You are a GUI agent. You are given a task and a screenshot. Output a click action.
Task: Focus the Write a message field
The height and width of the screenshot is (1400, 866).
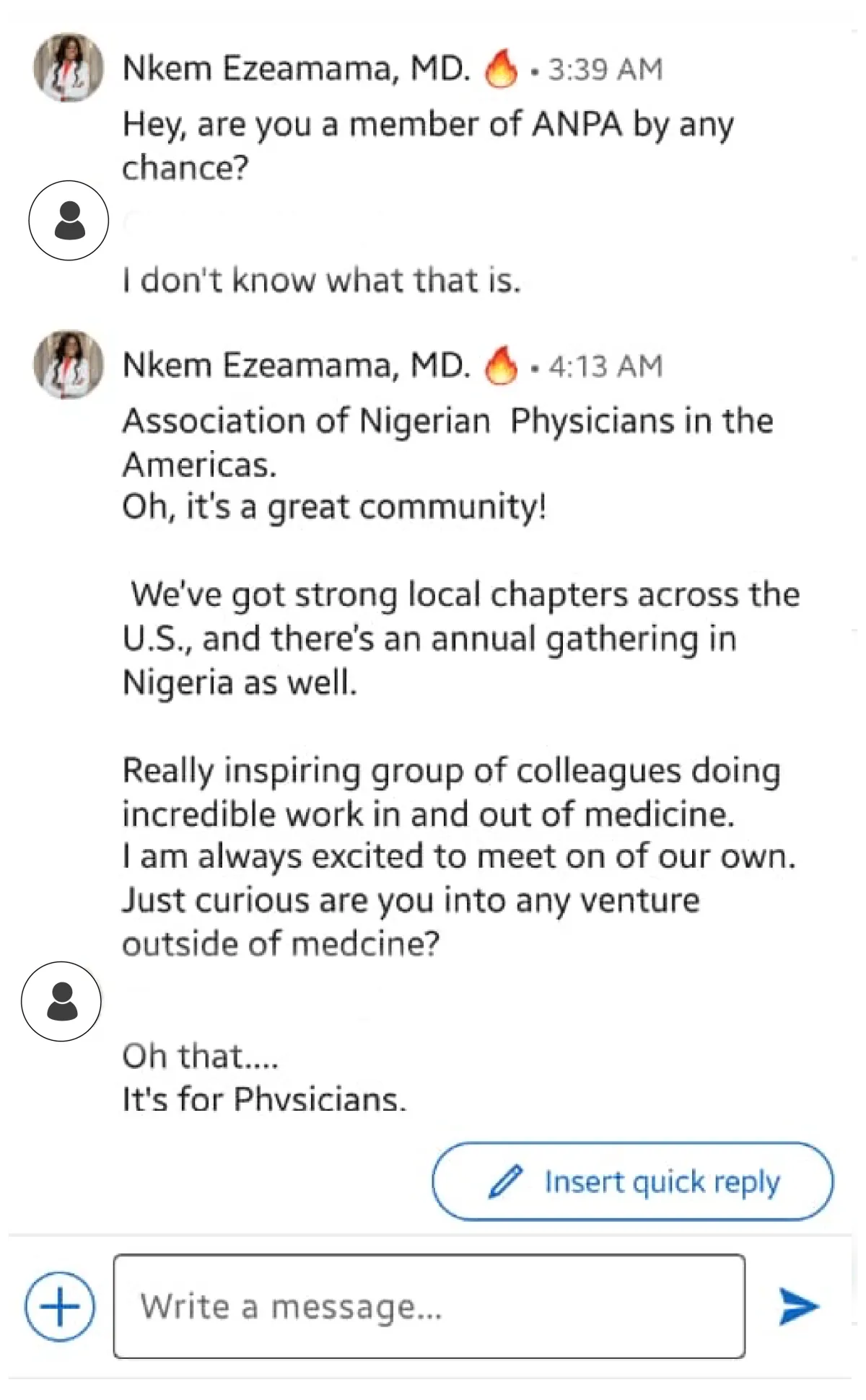(429, 1306)
